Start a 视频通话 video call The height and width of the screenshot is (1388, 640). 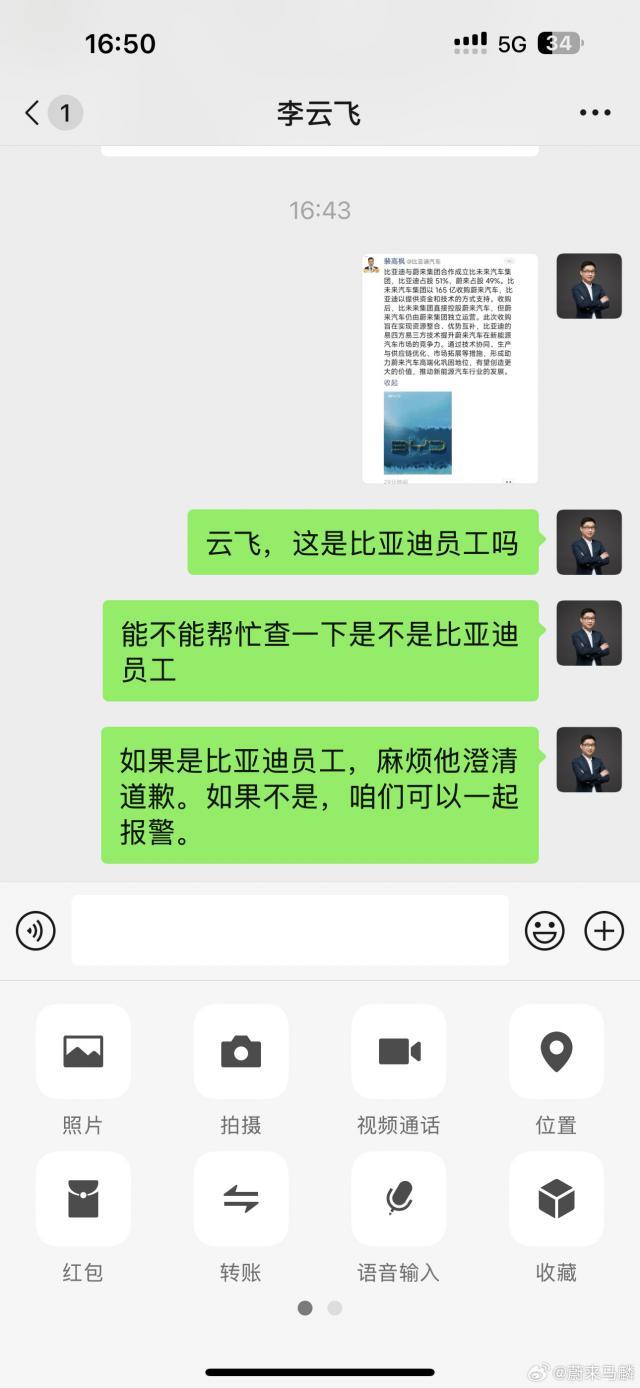pos(399,1052)
